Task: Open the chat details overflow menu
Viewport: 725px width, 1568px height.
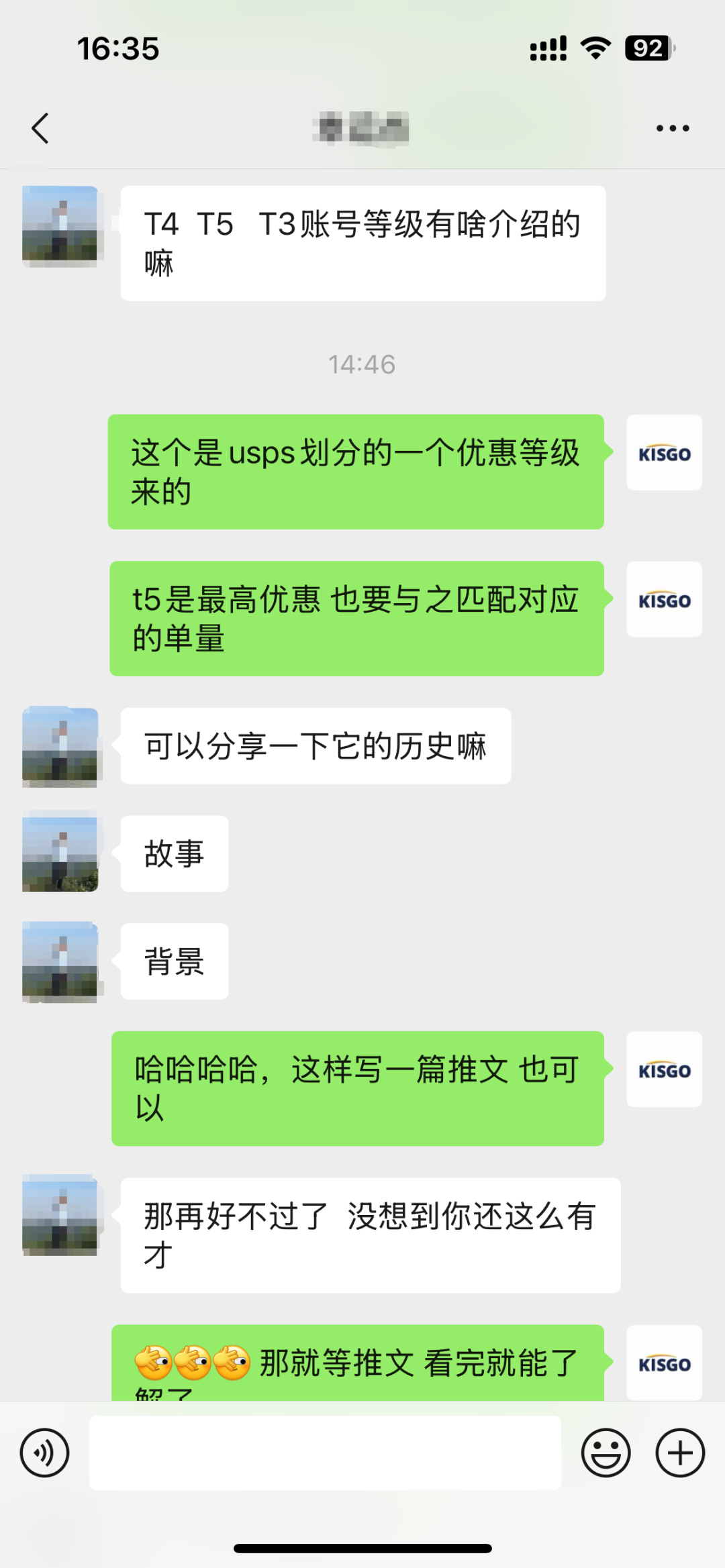Action: (673, 128)
